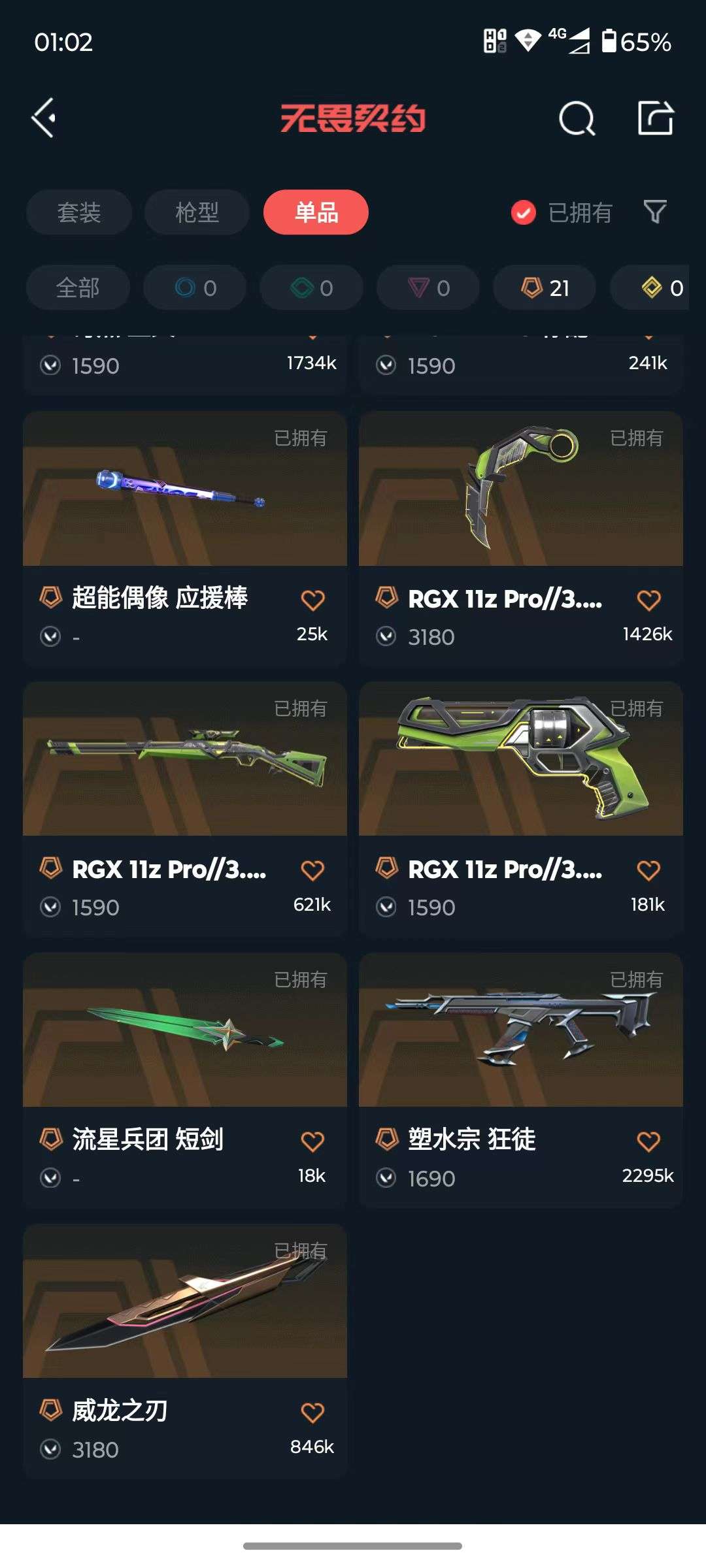Tap the heart on 威龙之刃

(x=312, y=1413)
